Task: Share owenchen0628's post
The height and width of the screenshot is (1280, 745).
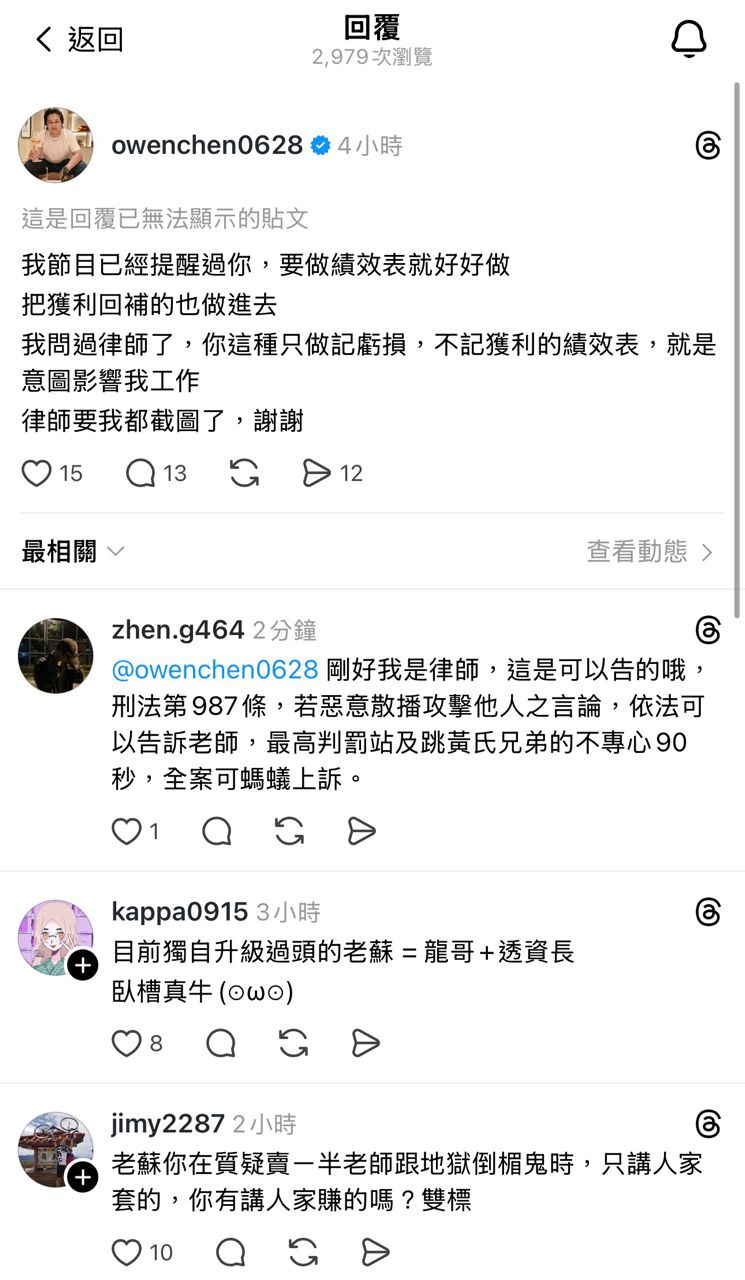Action: click(317, 473)
